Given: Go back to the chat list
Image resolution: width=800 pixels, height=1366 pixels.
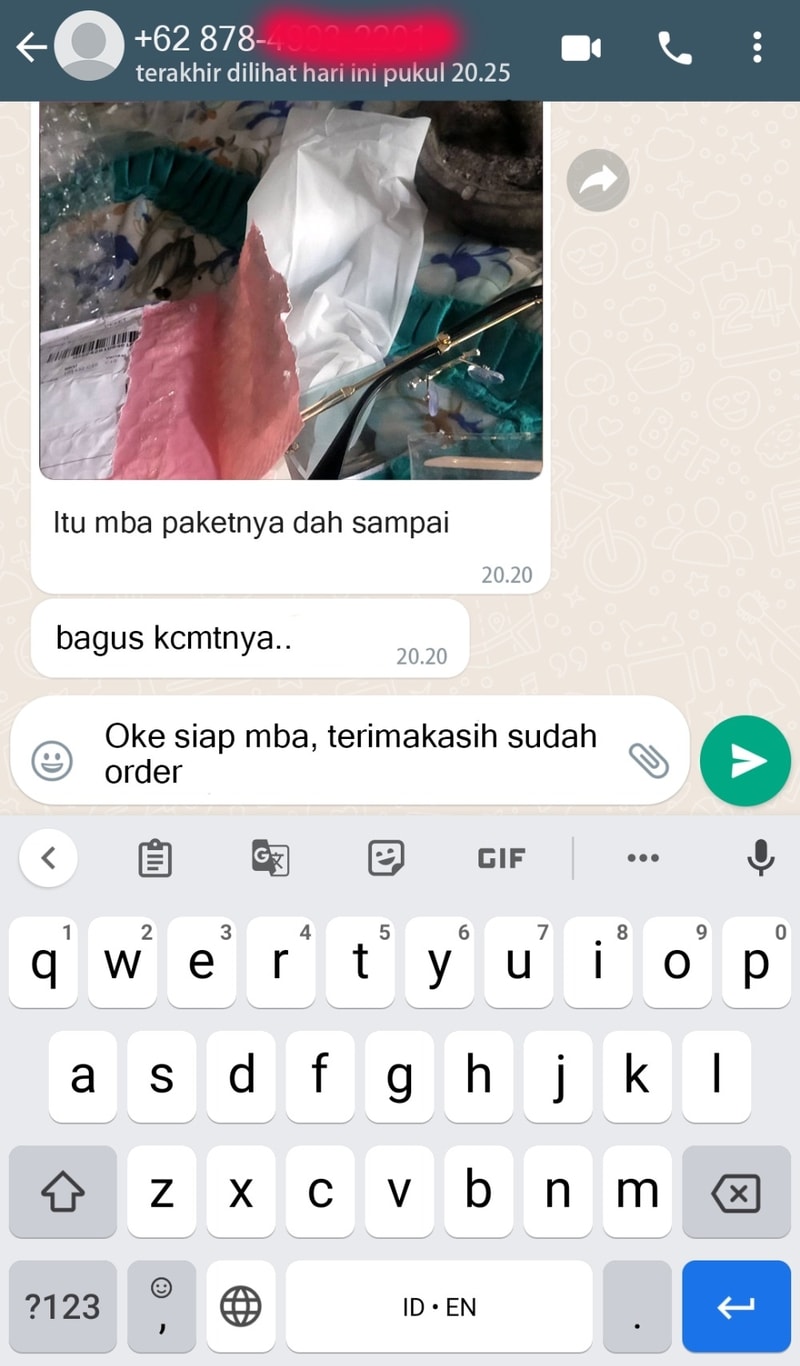Looking at the screenshot, I should click(x=30, y=48).
